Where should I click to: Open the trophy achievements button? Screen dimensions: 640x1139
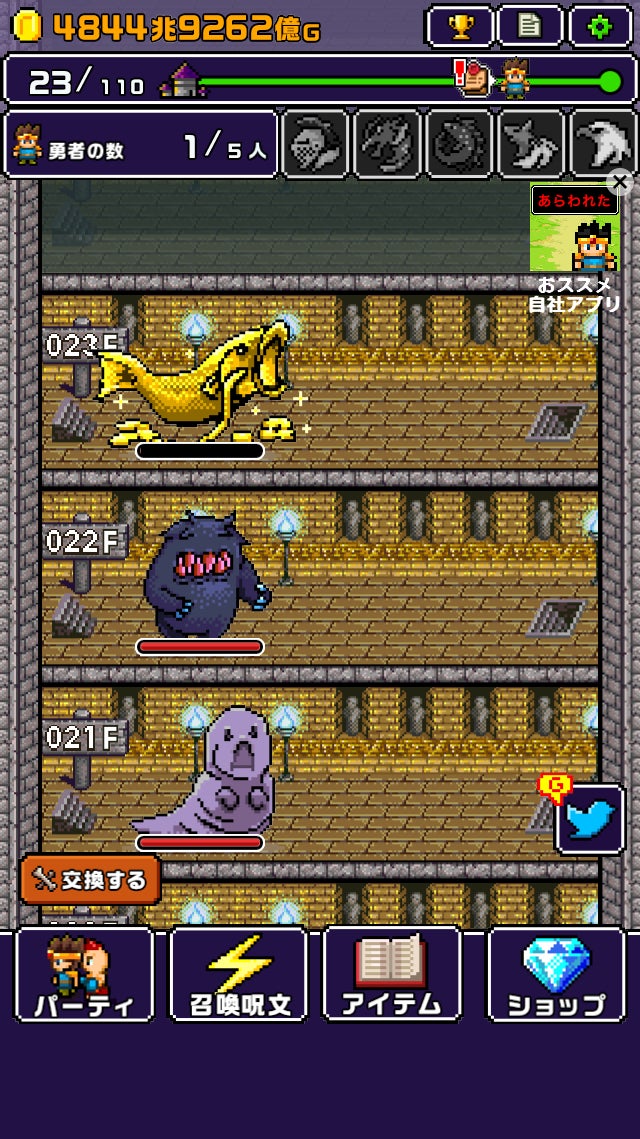coord(459,27)
